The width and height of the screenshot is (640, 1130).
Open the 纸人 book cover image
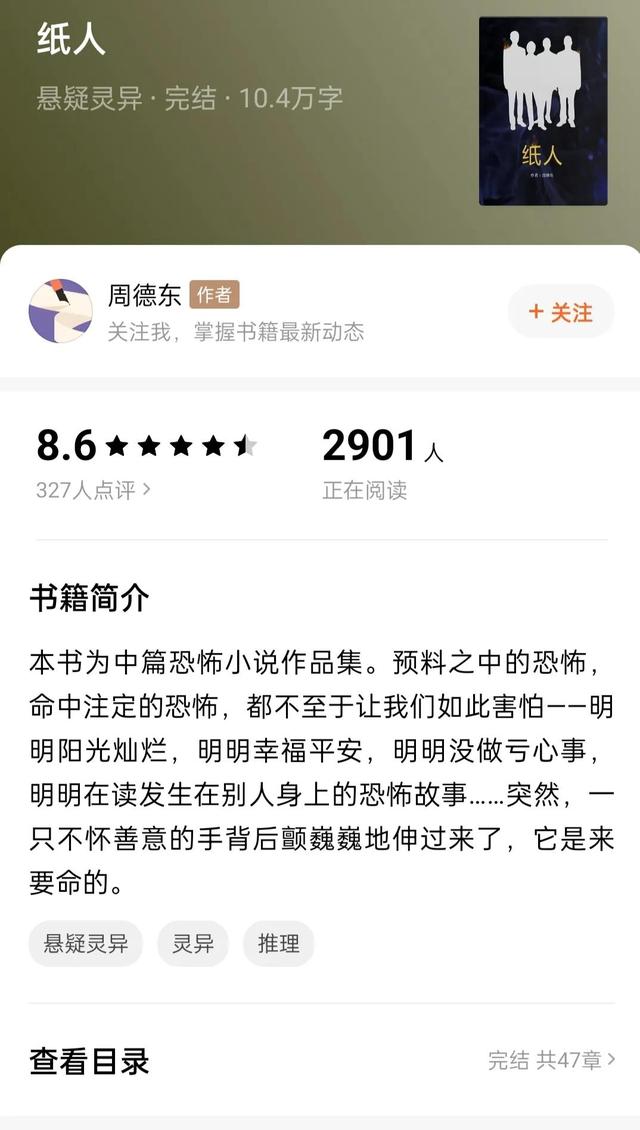[543, 111]
